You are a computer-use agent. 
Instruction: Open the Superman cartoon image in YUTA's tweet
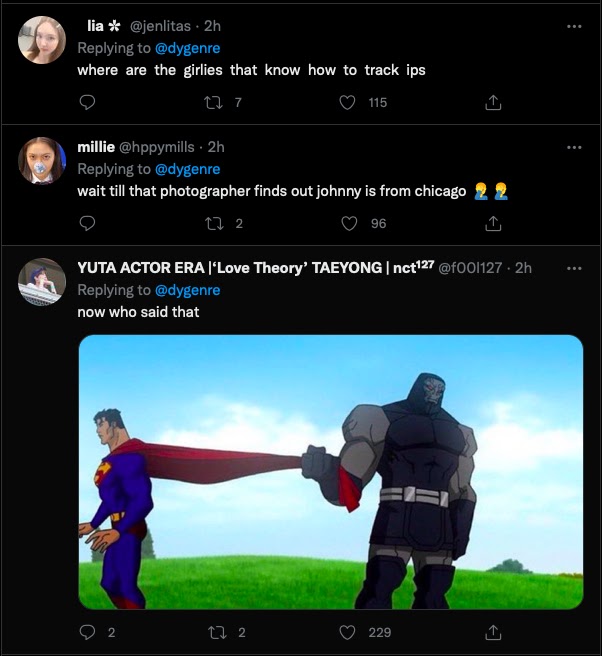(330, 472)
